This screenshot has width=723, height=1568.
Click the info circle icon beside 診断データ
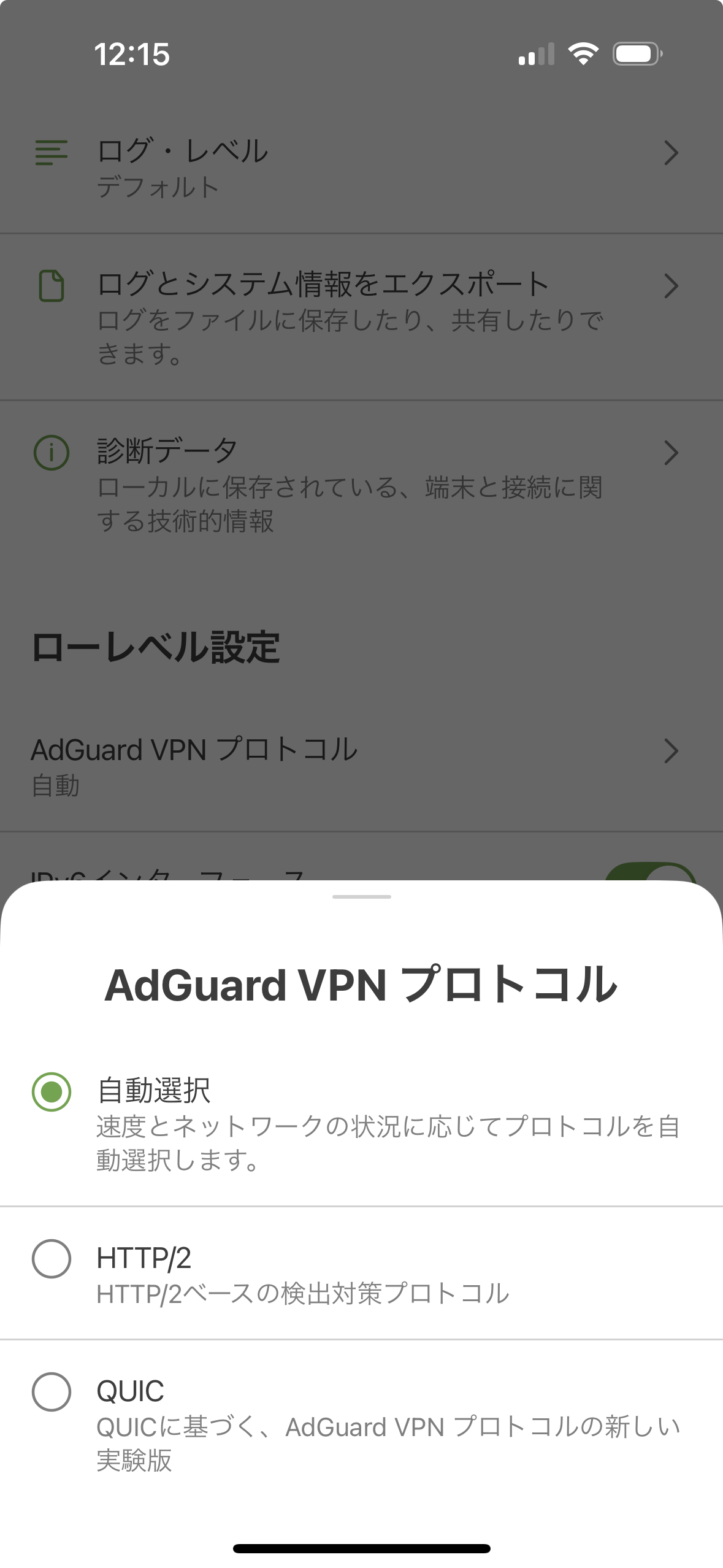pos(52,453)
